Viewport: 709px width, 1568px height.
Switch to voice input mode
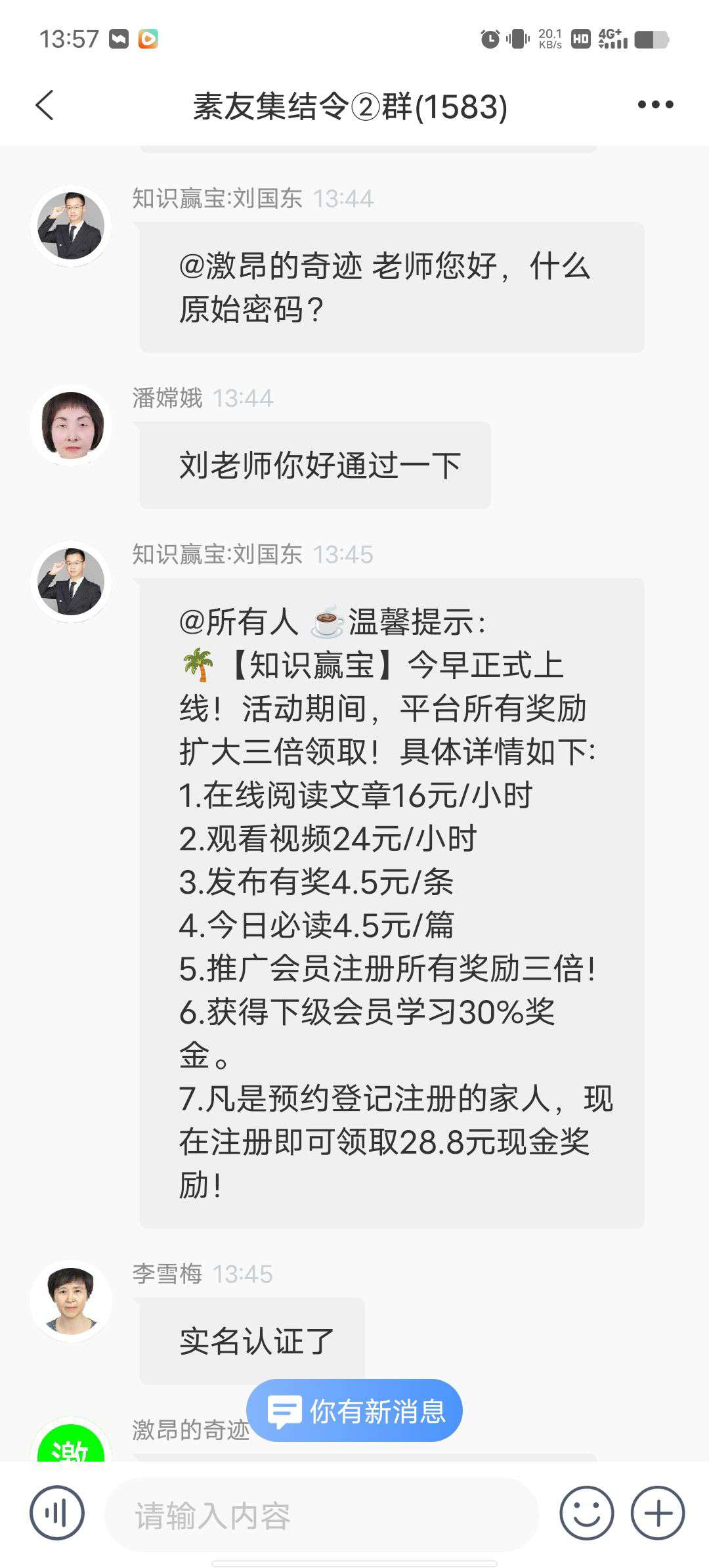(57, 1513)
